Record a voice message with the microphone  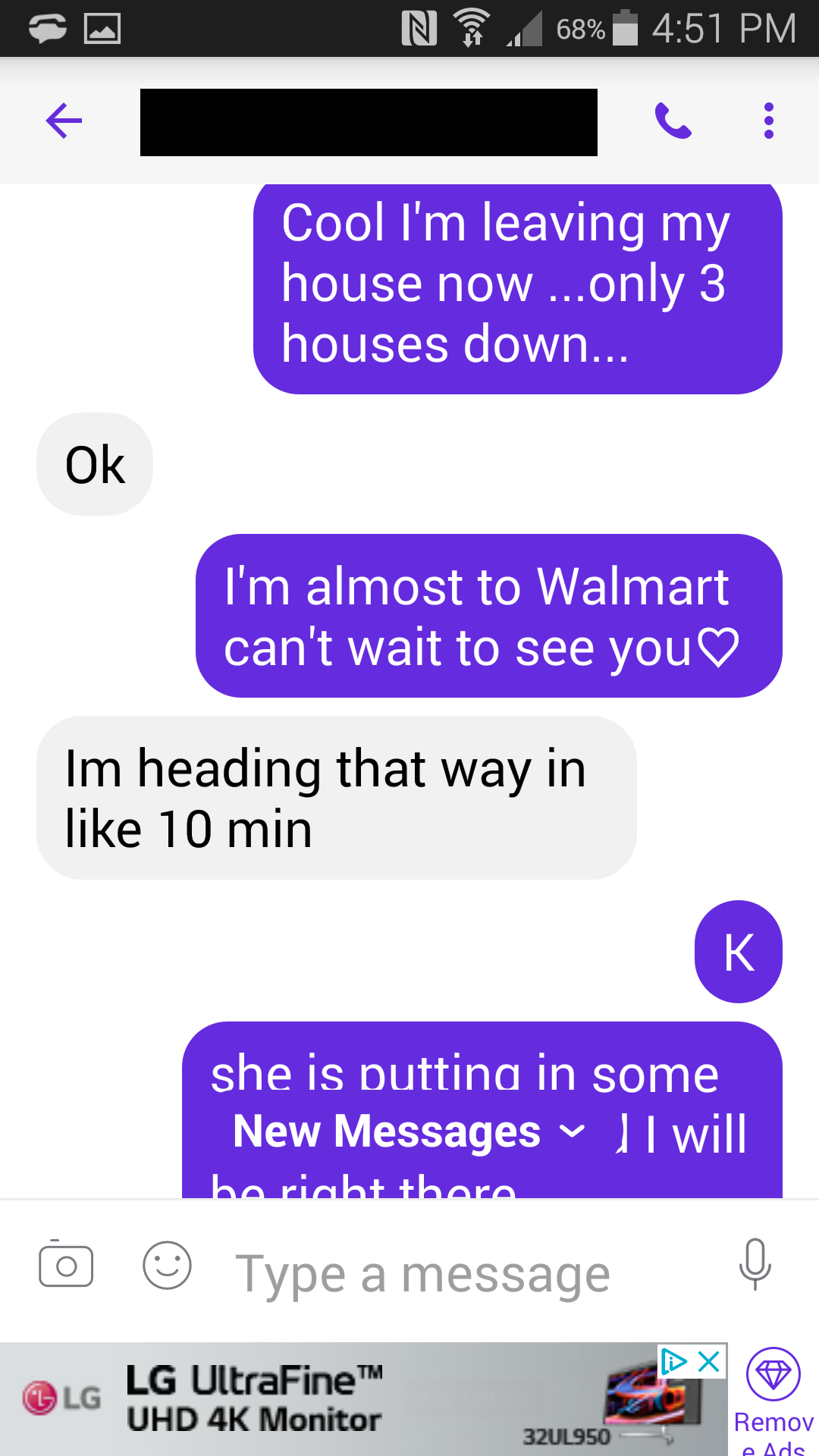click(755, 1264)
